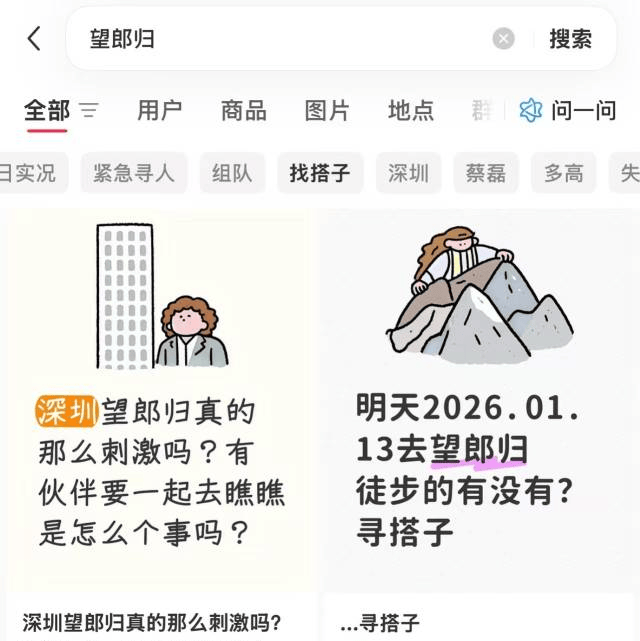Screen dimensions: 640x641
Task: Select the 蔡磊 chip
Action: (486, 173)
